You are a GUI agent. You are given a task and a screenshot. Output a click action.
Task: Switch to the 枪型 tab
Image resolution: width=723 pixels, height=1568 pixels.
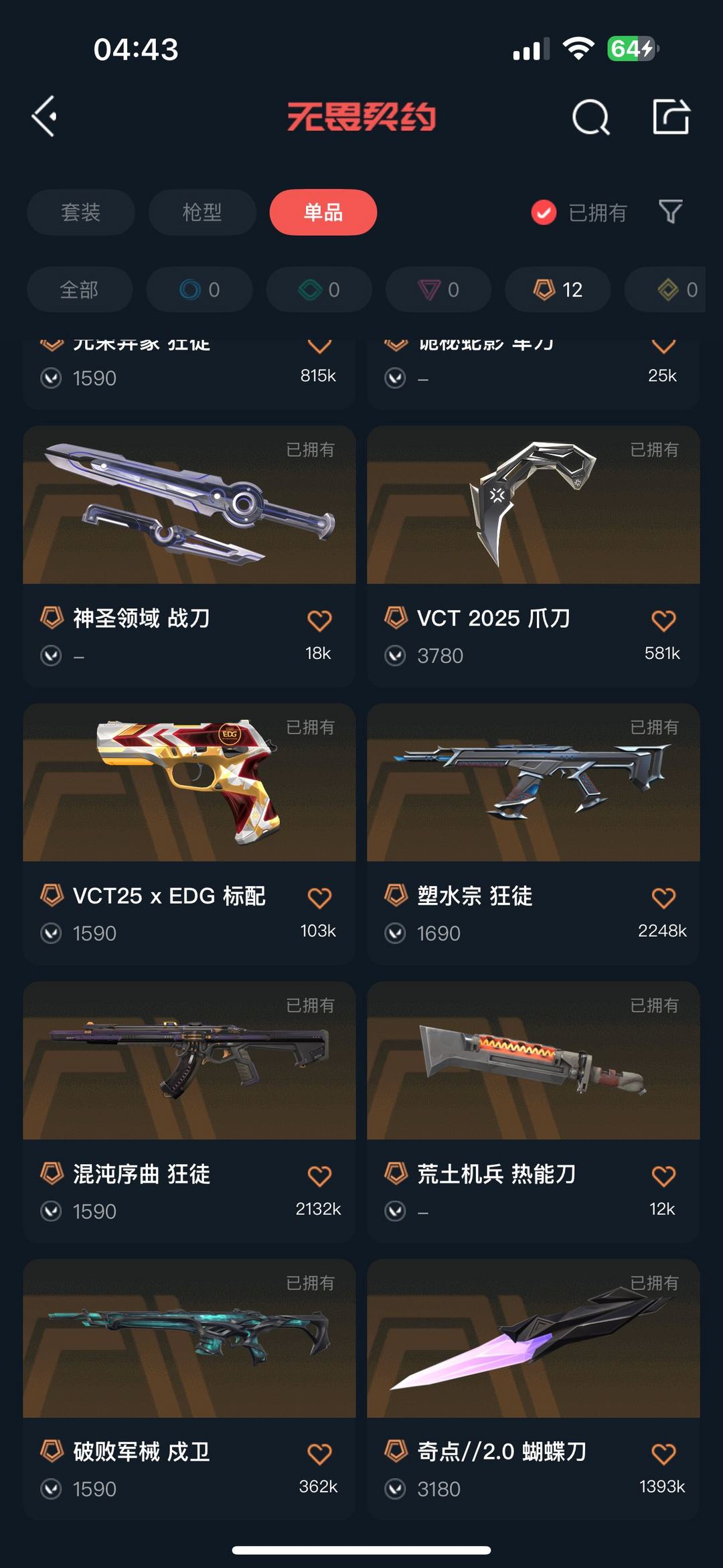click(x=202, y=212)
